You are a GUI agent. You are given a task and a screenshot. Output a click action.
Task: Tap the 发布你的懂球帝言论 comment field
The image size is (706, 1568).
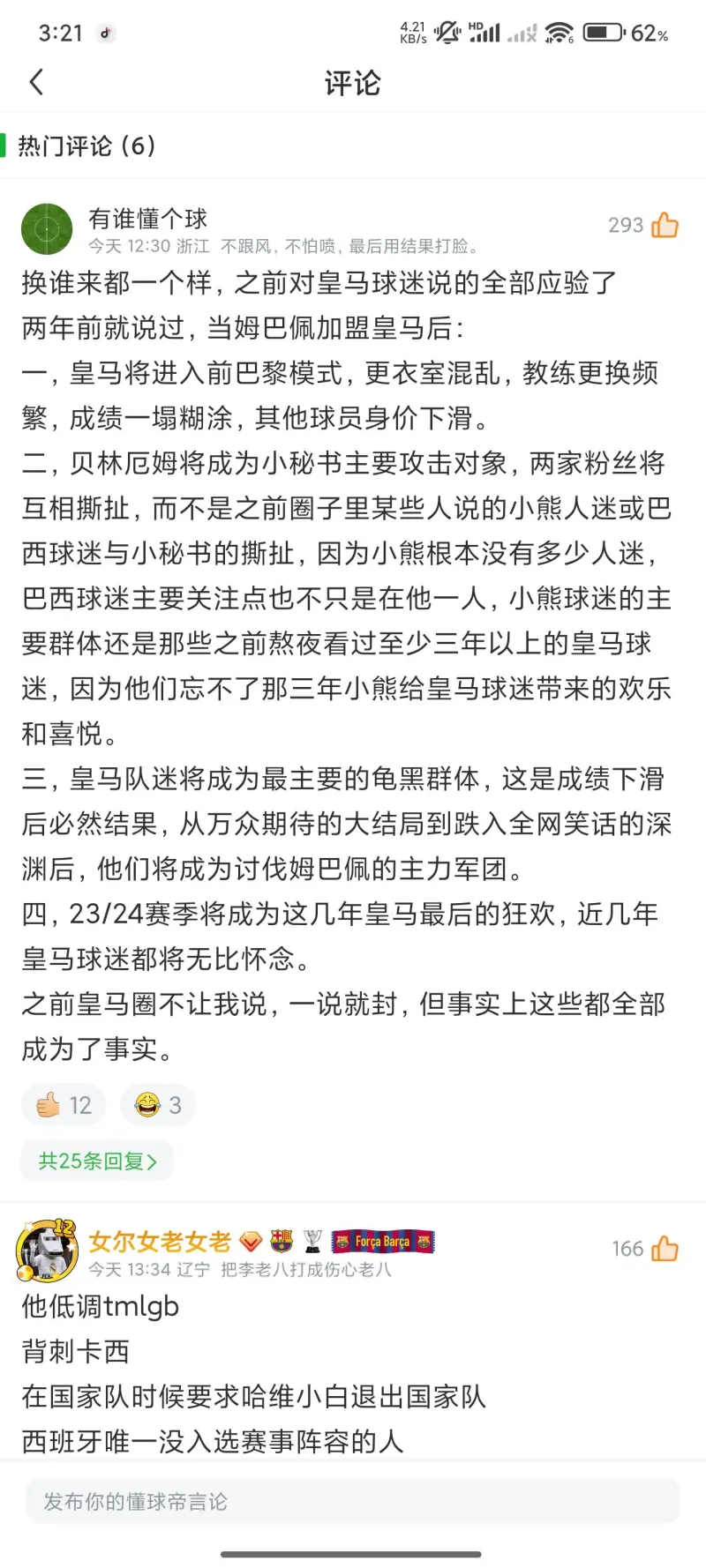pyautogui.click(x=353, y=1502)
